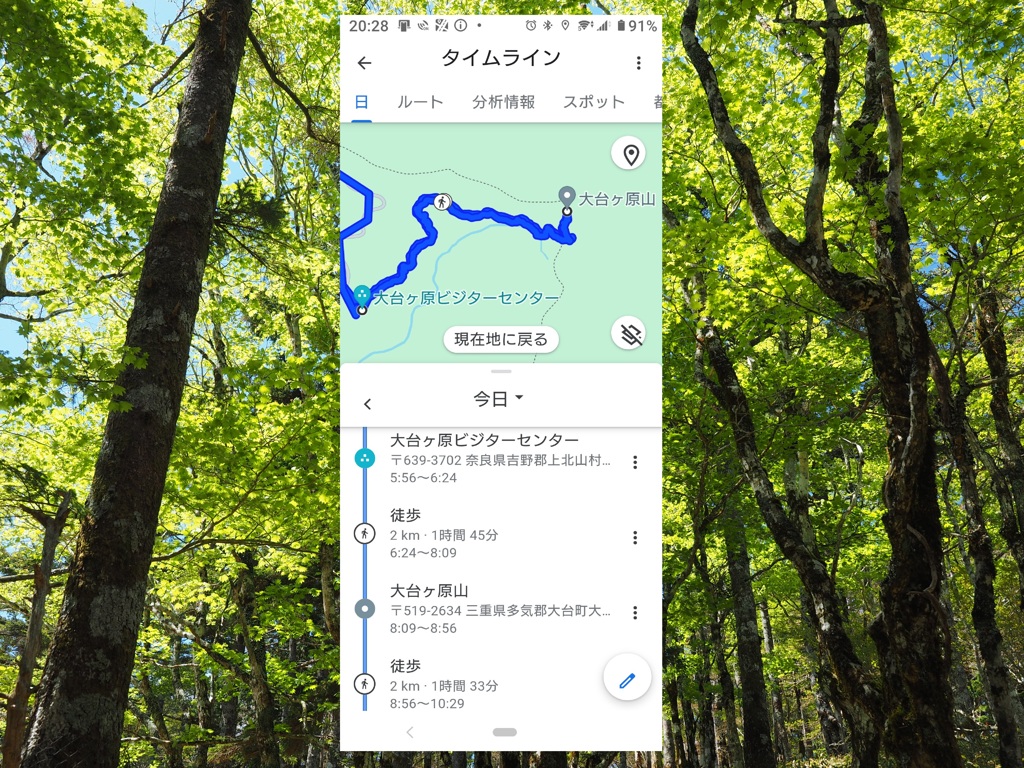
Task: Tap the 現在地に戻る button
Action: [501, 339]
